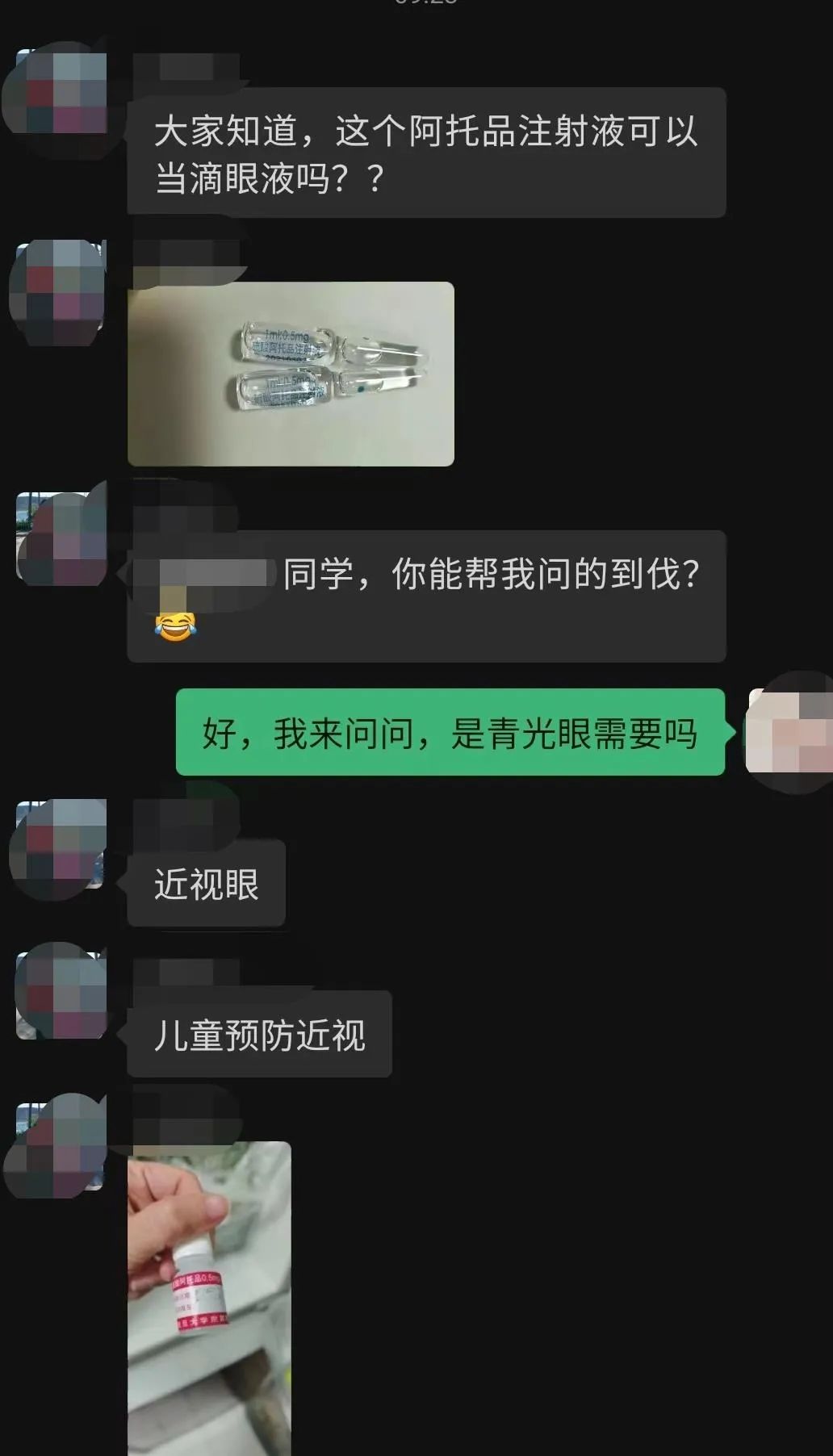Tap the avatar beside the 儿童预防近视 message
Viewport: 833px width, 1456px height.
click(x=61, y=995)
